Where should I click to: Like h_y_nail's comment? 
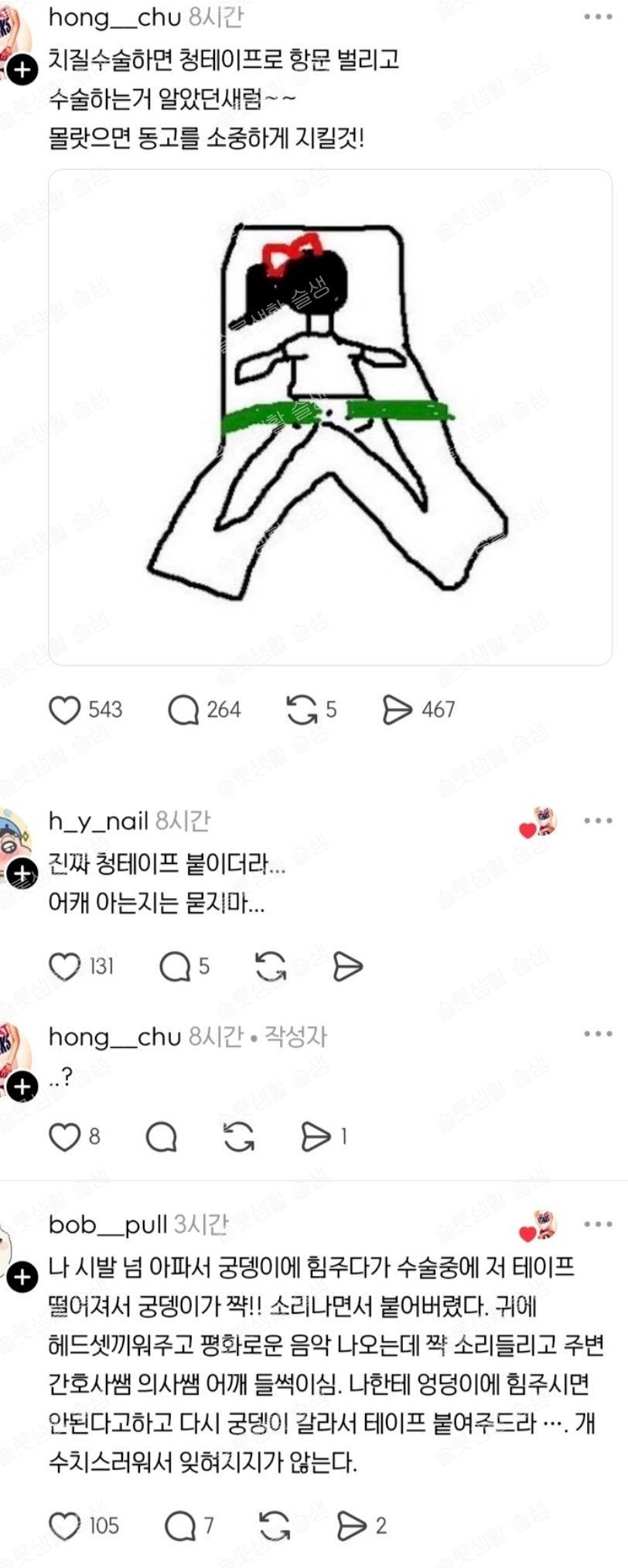pos(65,966)
